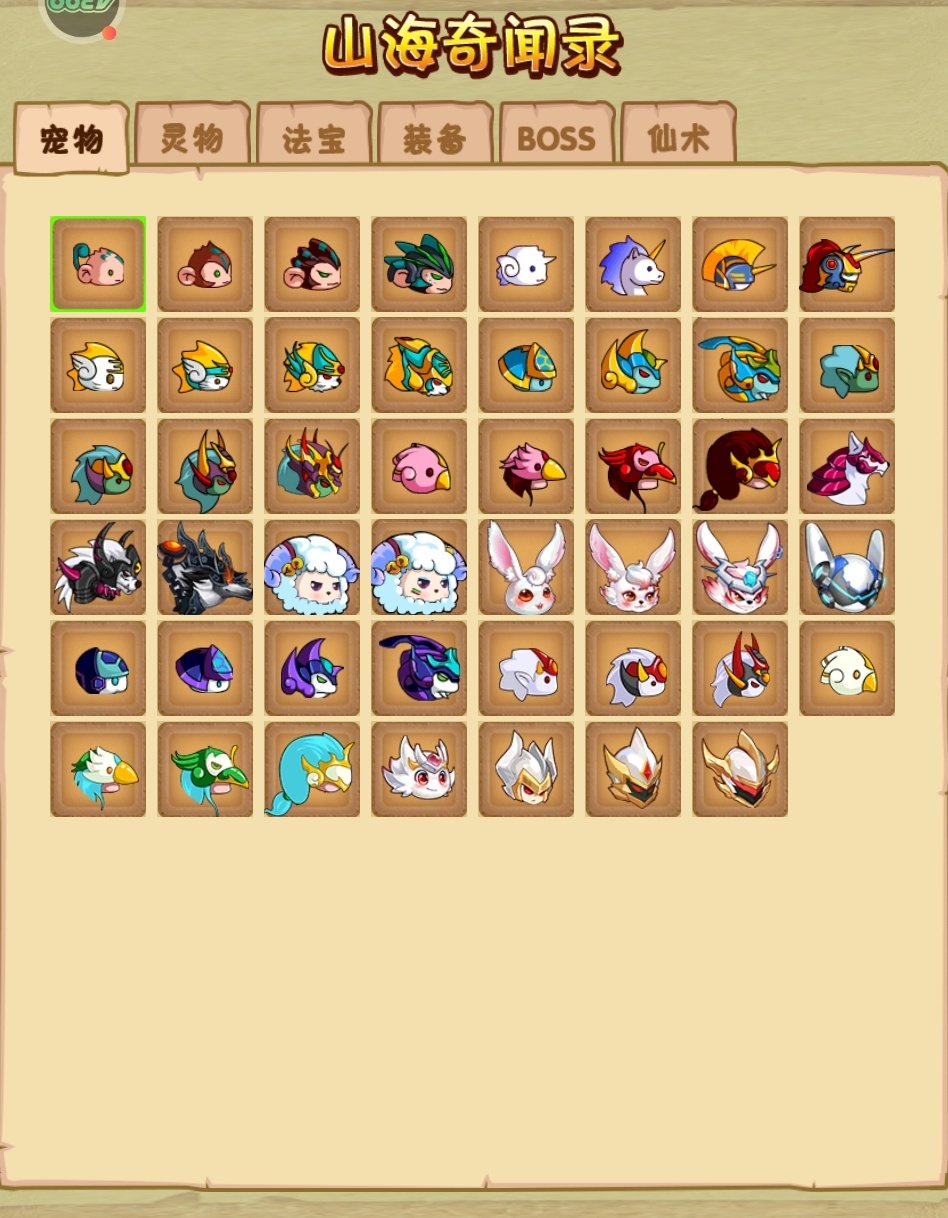
Task: Select the black armored wolf pet
Action: (205, 567)
